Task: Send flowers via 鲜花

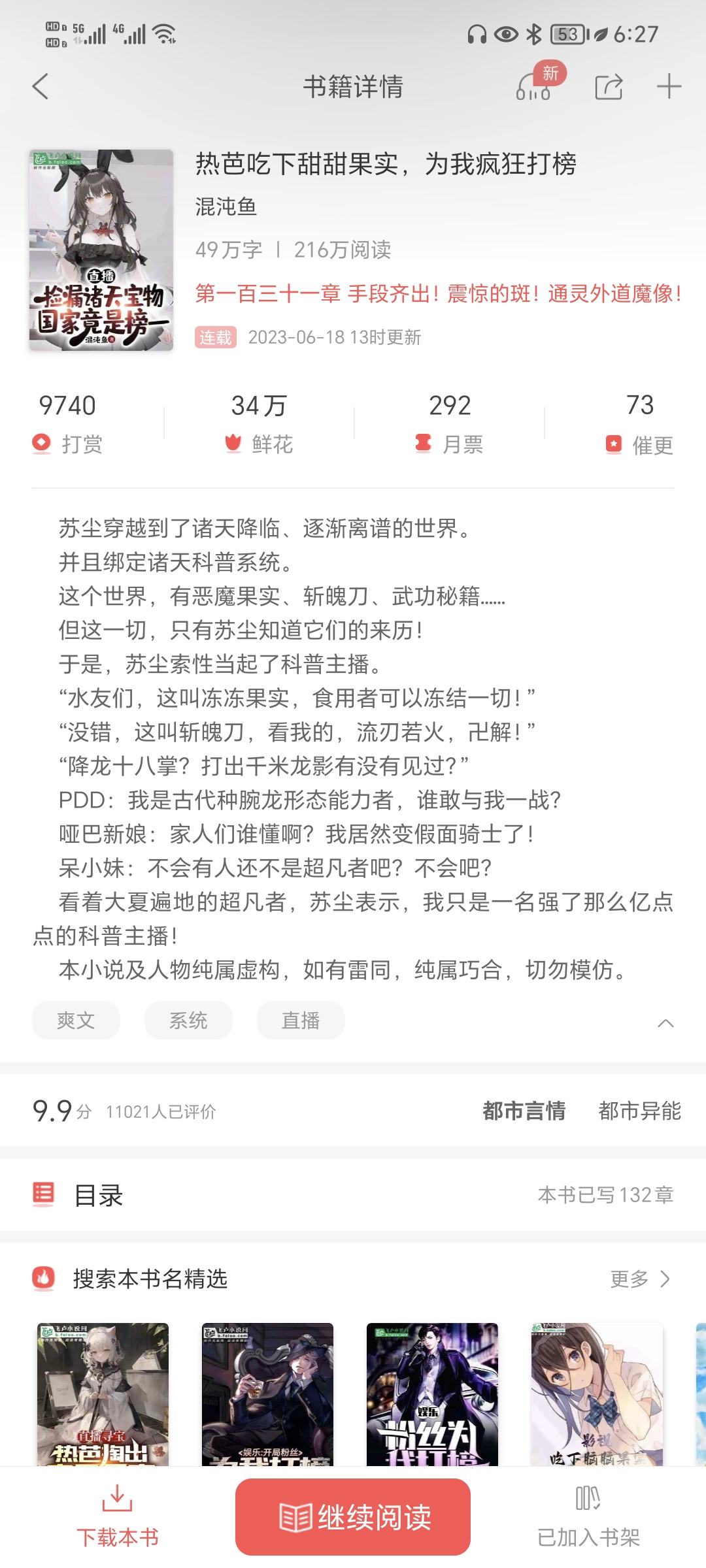Action: [259, 424]
